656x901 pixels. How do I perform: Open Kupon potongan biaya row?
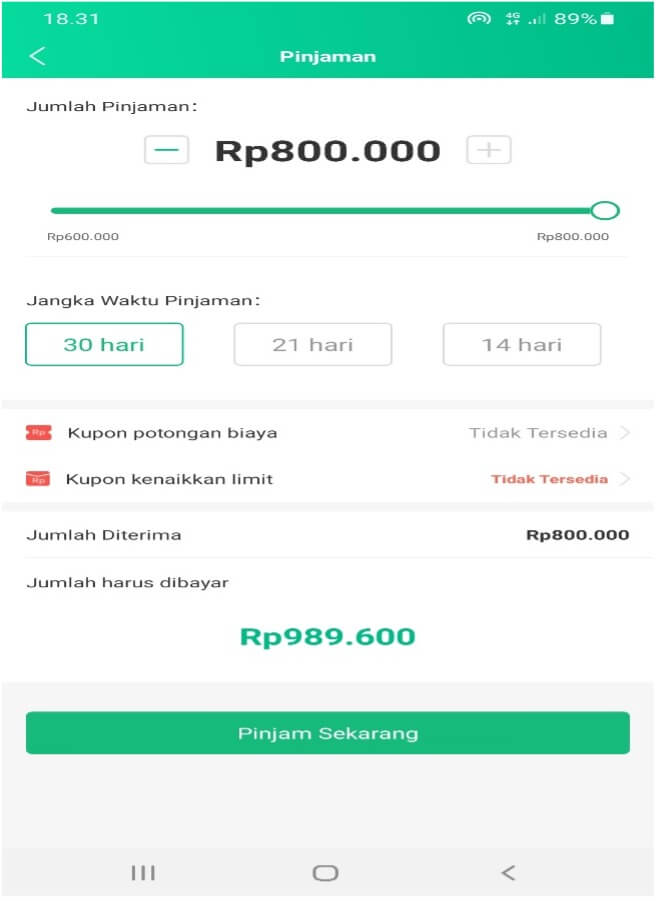[328, 433]
